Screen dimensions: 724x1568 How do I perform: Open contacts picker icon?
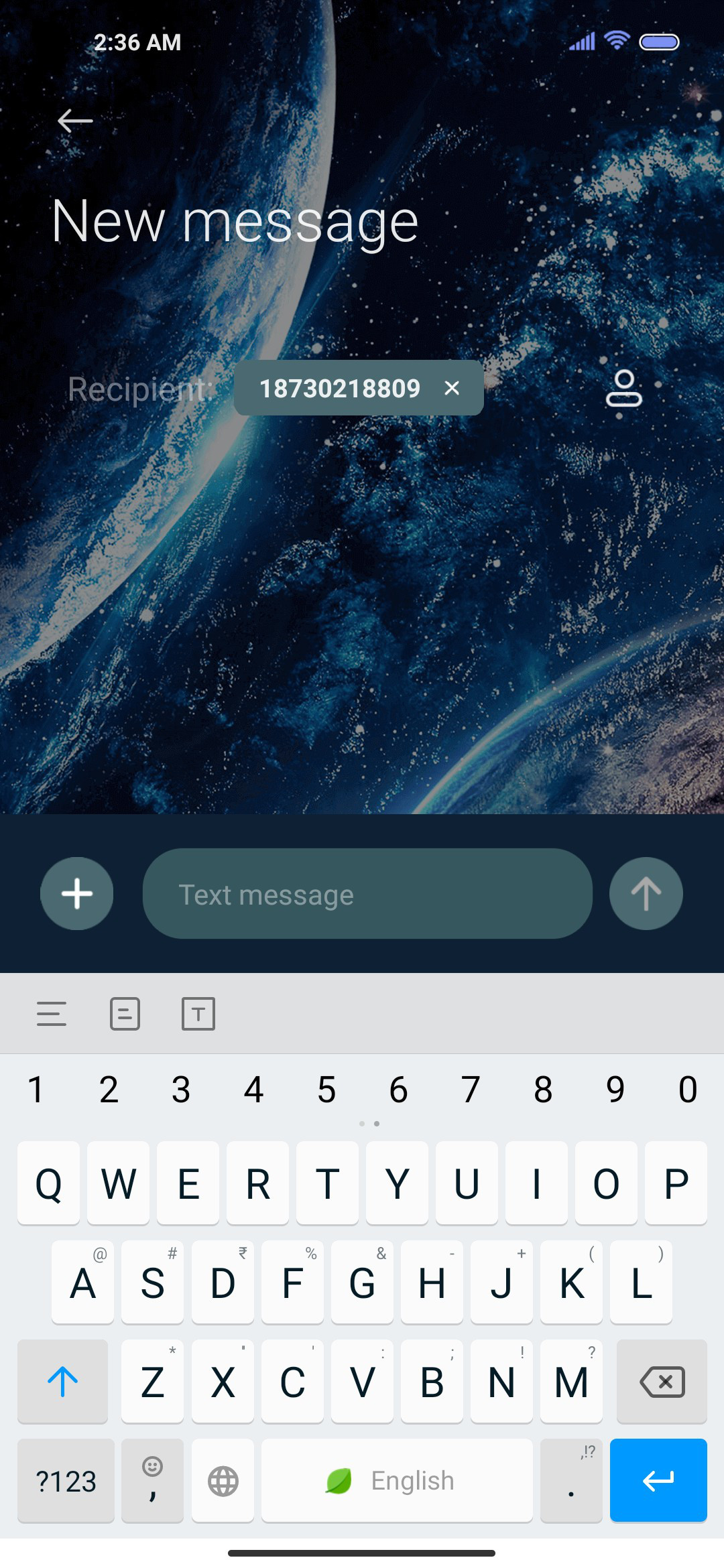coord(624,388)
